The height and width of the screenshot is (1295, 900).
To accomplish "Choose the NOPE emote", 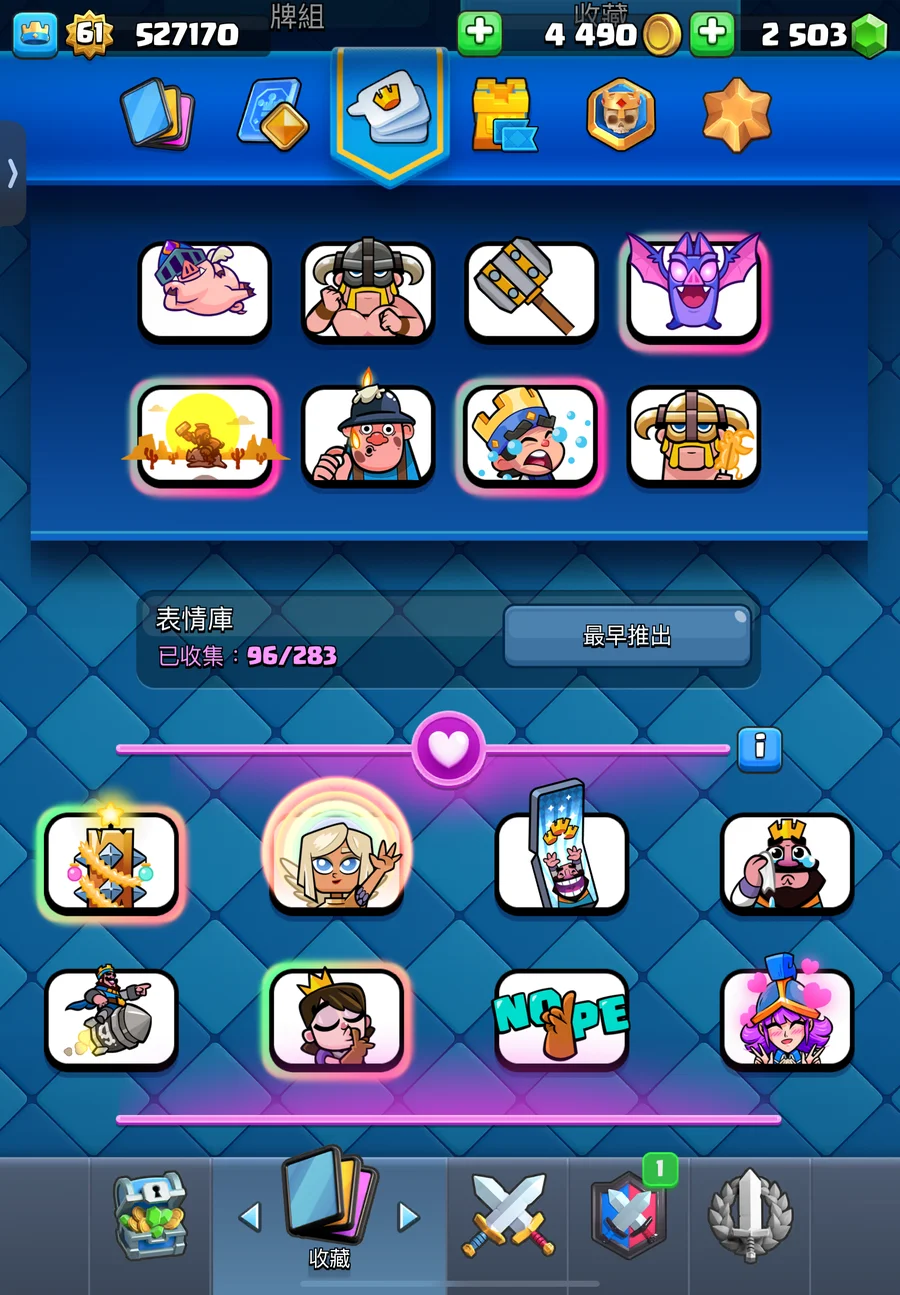I will [x=562, y=1019].
